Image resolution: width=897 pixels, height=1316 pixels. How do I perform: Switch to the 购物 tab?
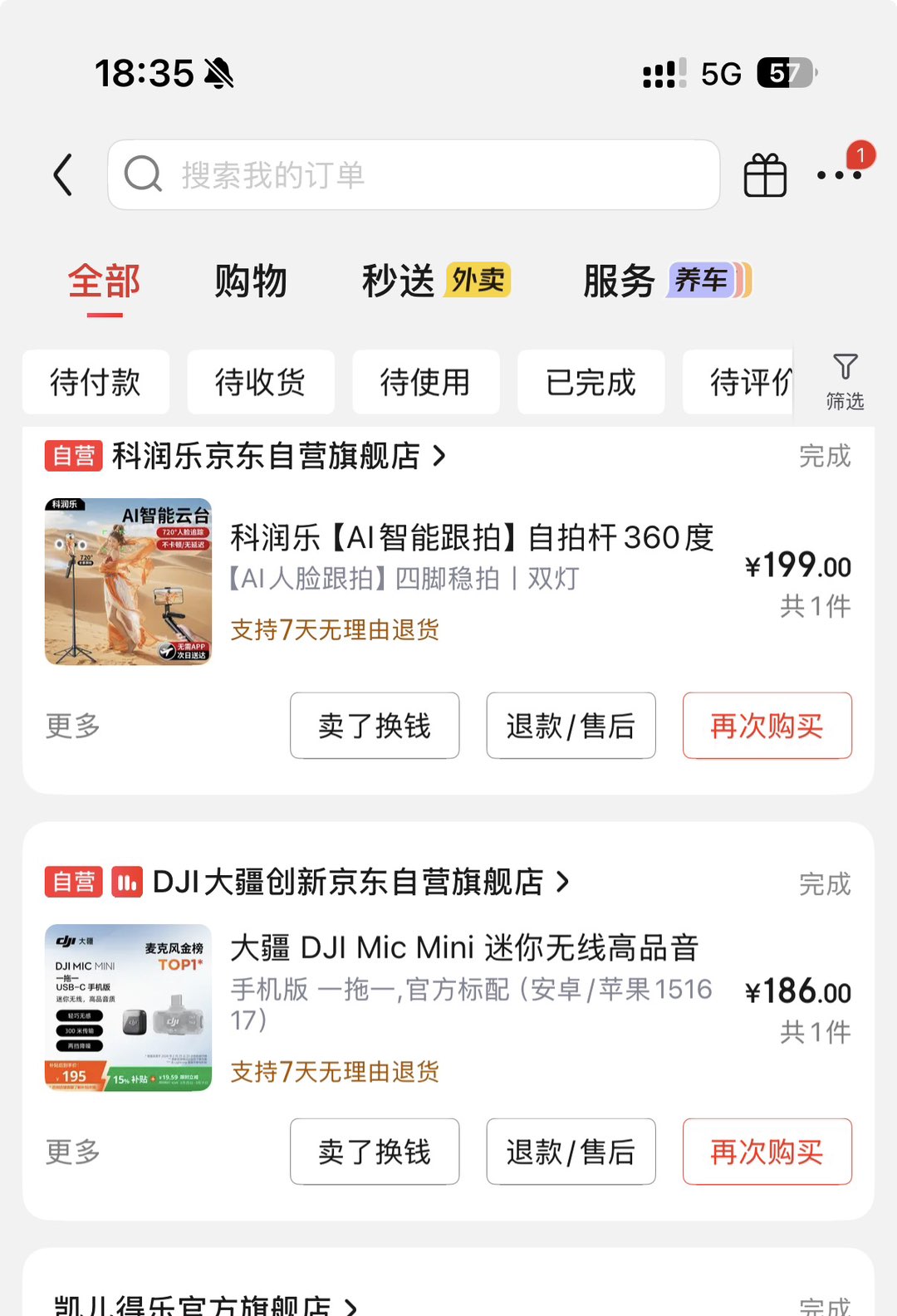(250, 281)
